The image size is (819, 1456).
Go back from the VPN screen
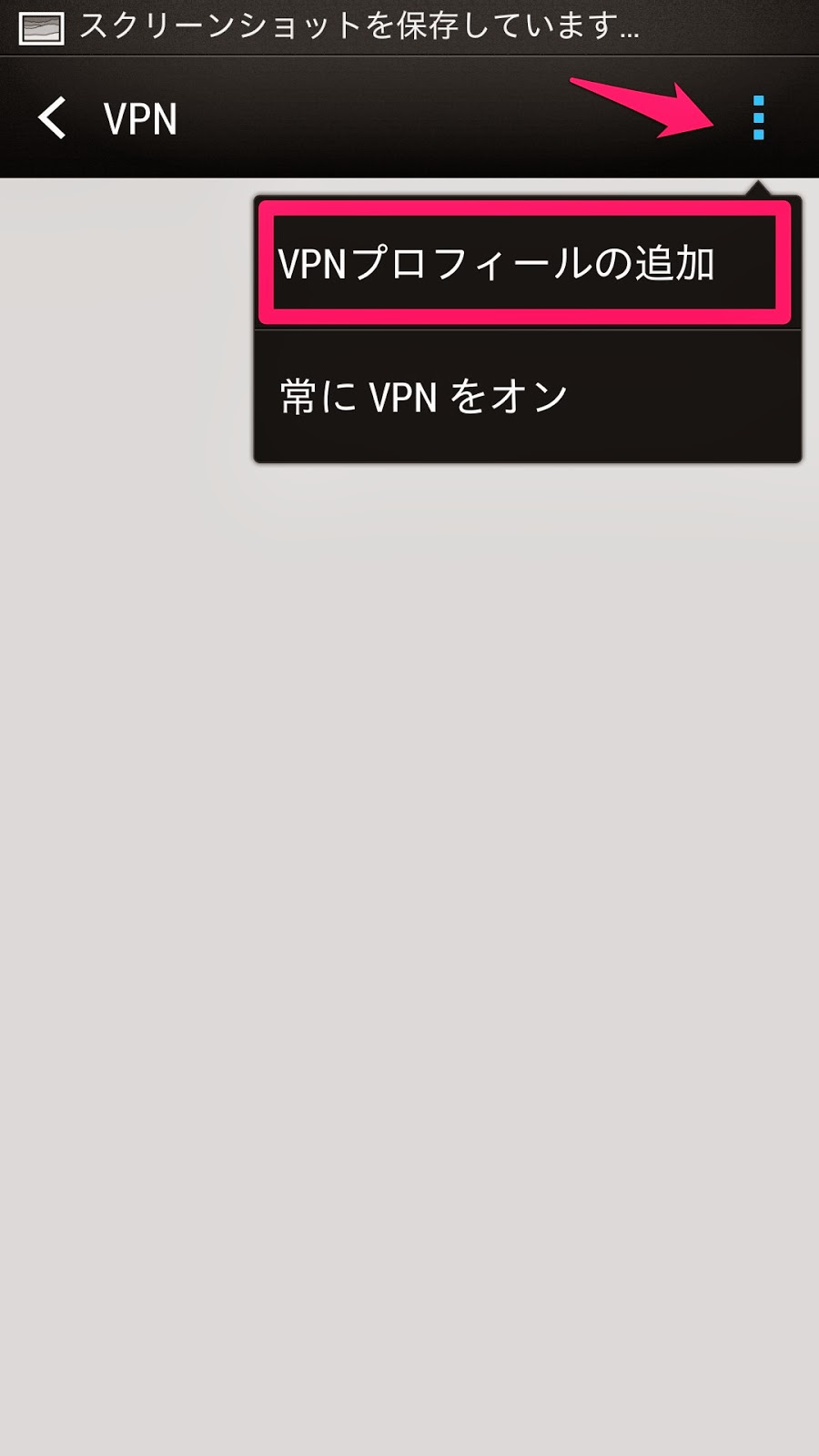(53, 118)
